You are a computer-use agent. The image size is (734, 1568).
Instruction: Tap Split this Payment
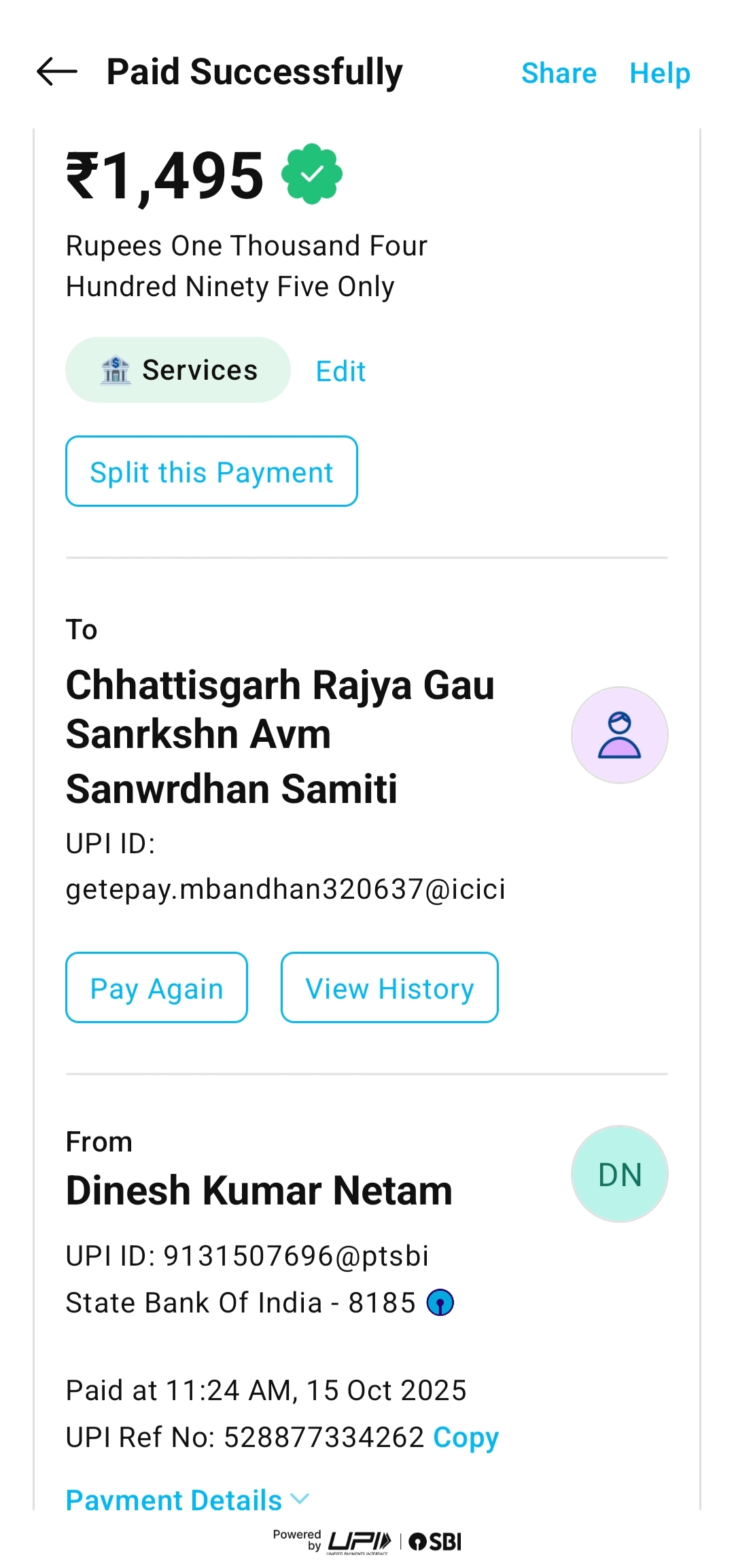211,471
